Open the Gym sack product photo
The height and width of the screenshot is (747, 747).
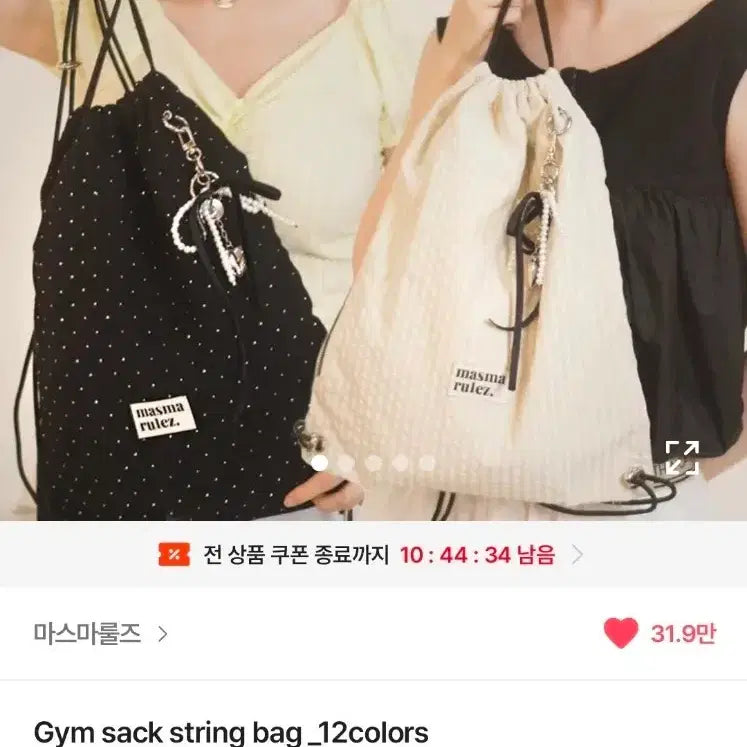coord(373,260)
